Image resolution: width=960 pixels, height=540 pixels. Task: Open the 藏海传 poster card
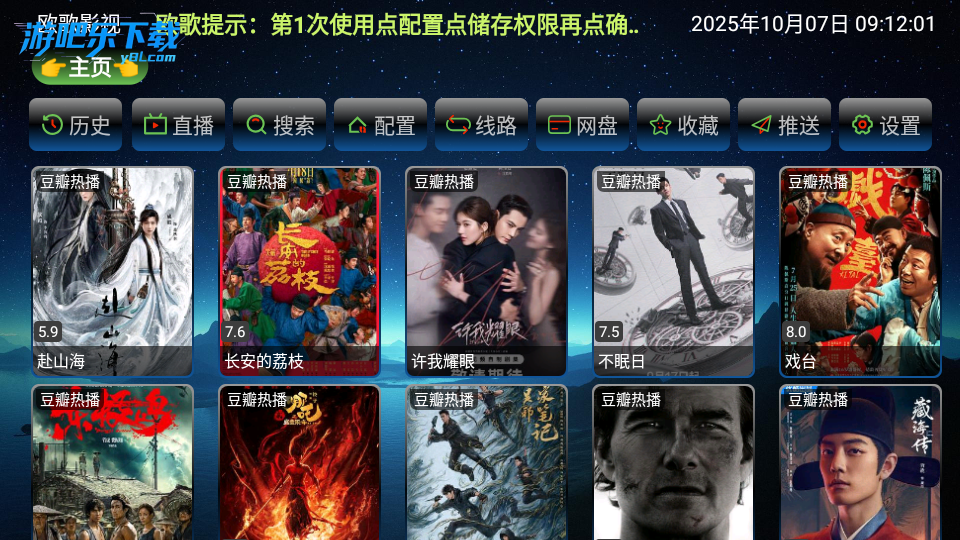860,465
